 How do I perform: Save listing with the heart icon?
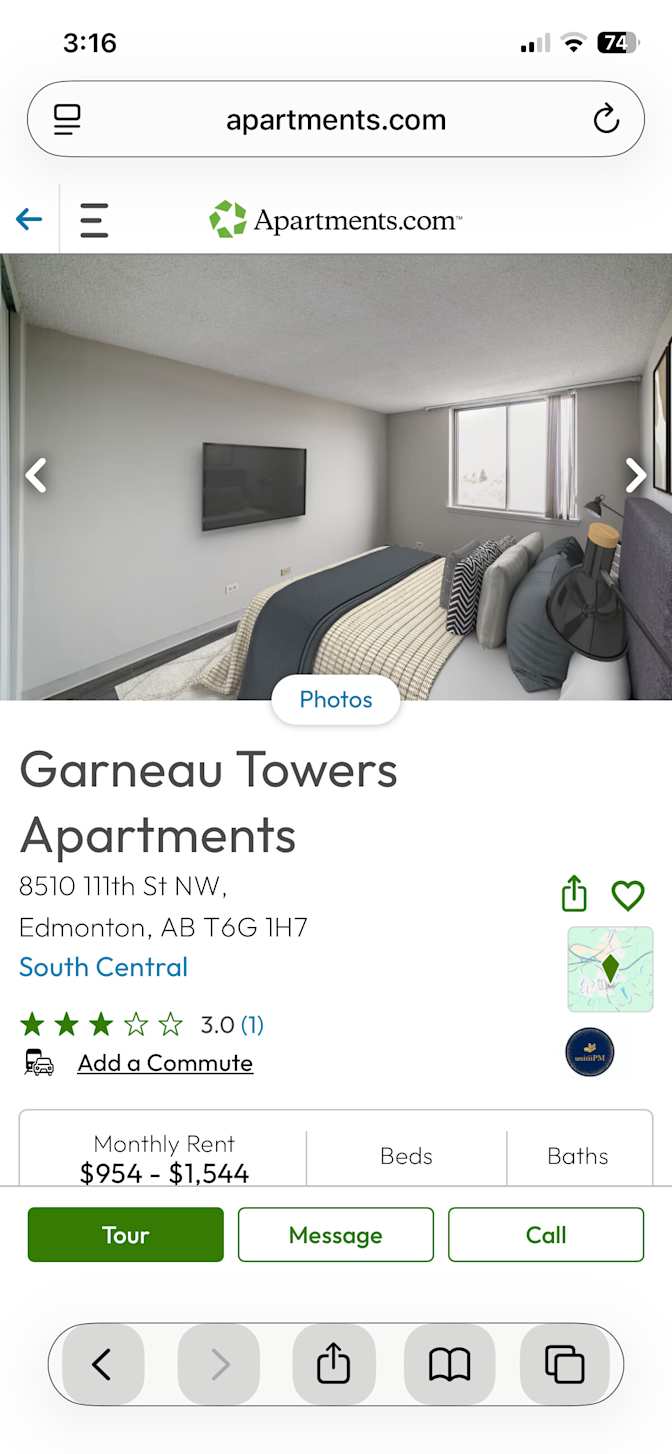(628, 895)
